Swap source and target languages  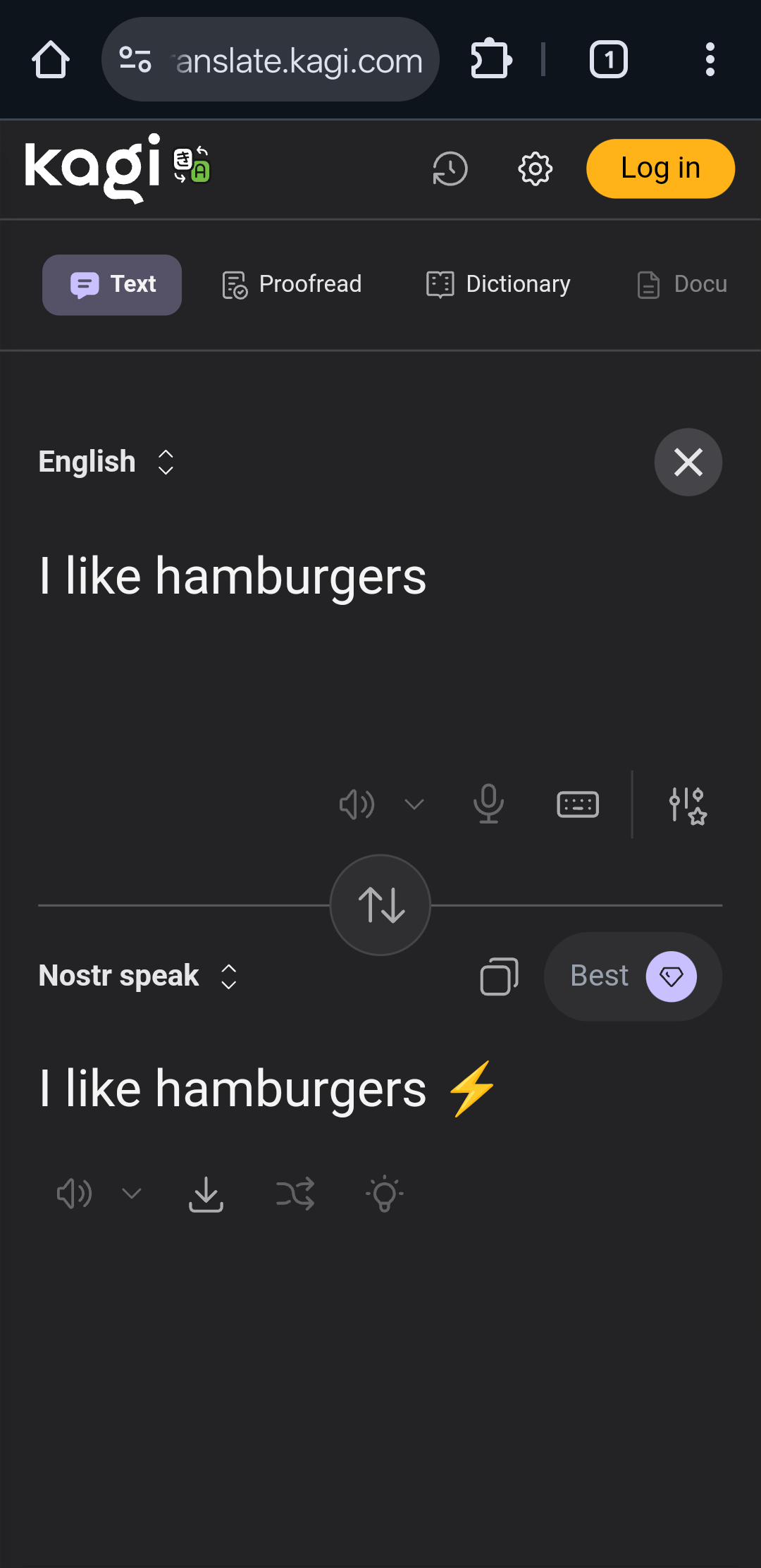tap(380, 905)
